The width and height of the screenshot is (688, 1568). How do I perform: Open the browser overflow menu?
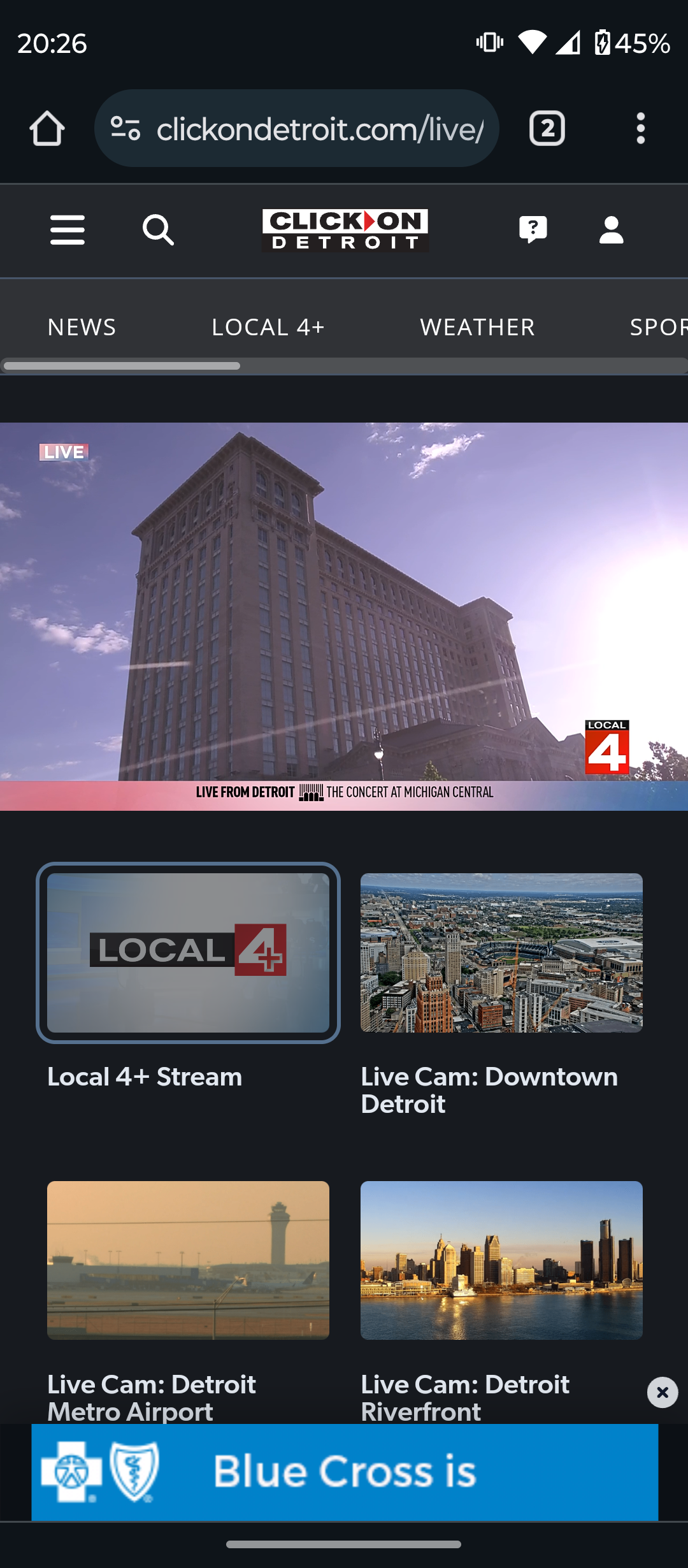pyautogui.click(x=640, y=129)
